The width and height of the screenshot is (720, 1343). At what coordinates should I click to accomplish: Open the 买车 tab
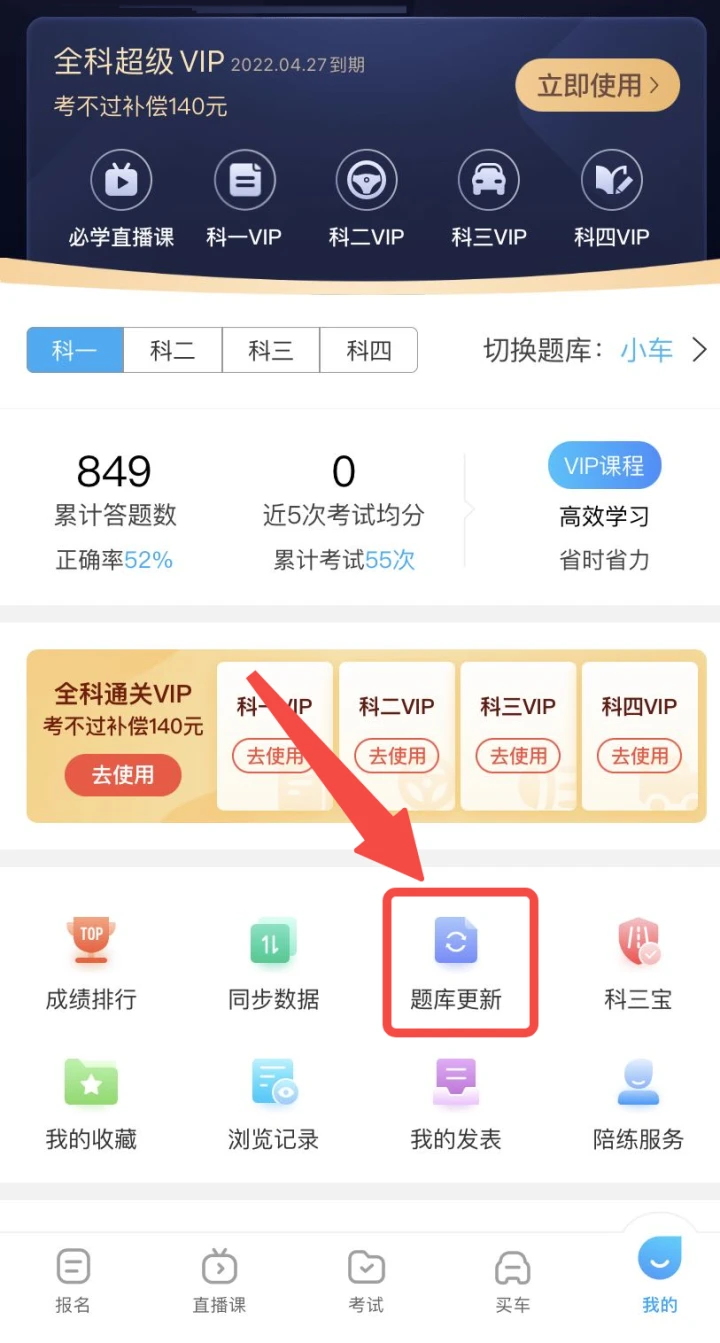pyautogui.click(x=513, y=1281)
